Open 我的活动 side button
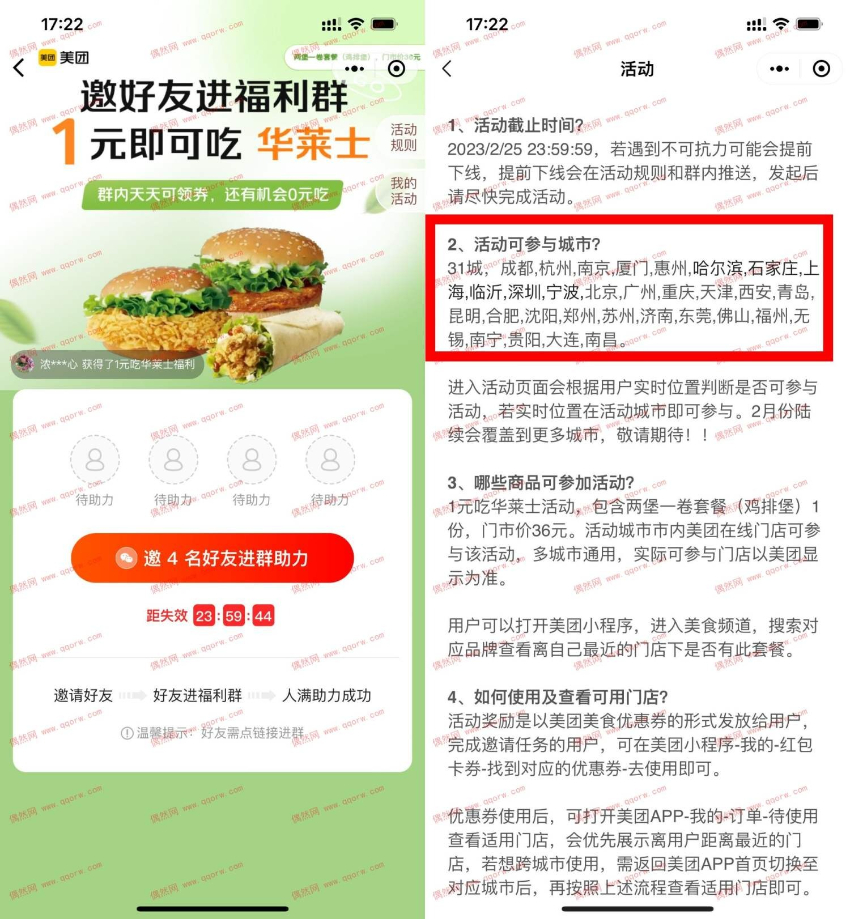This screenshot has width=850, height=919. tap(403, 190)
